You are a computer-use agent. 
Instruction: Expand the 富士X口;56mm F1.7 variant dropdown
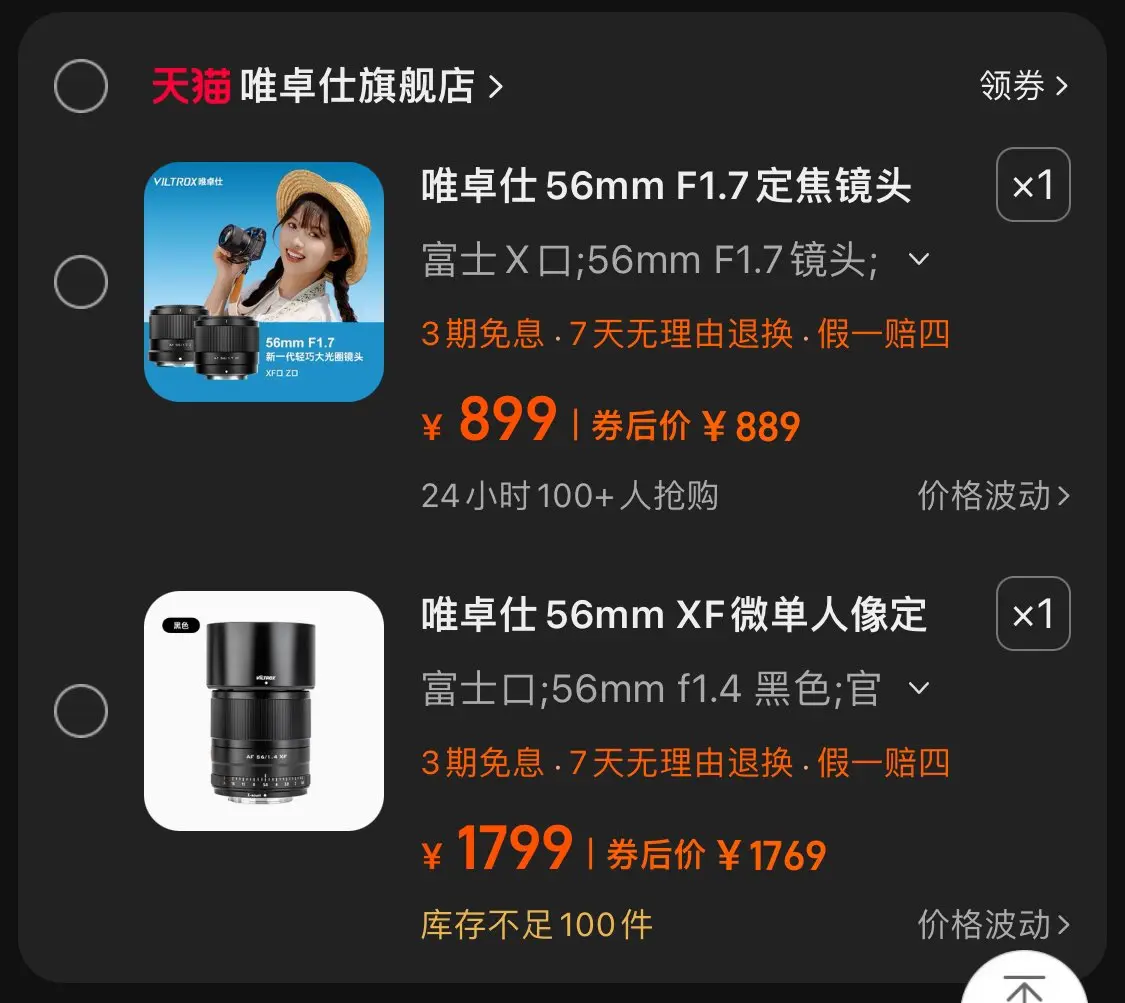click(x=918, y=260)
